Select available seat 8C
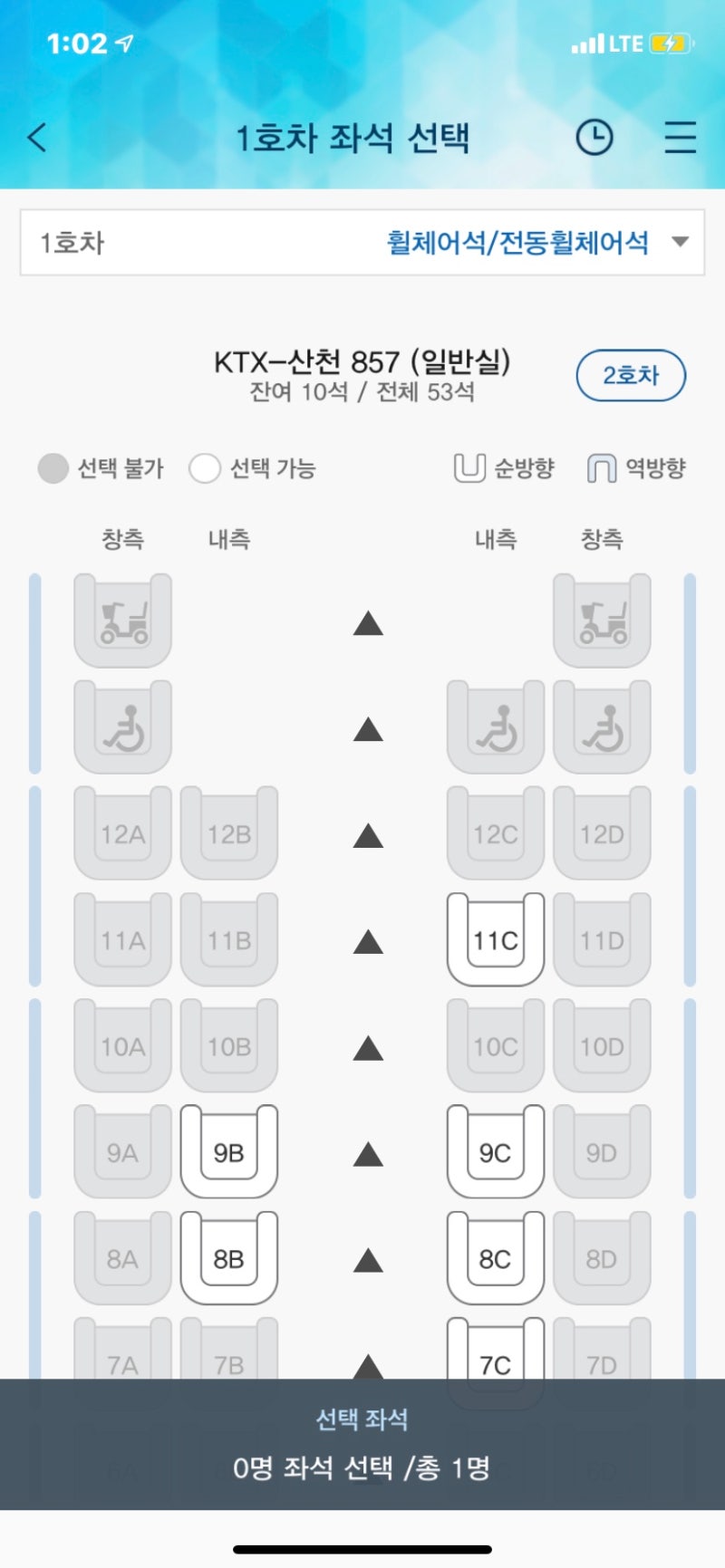Viewport: 725px width, 1568px height. coord(495,1258)
